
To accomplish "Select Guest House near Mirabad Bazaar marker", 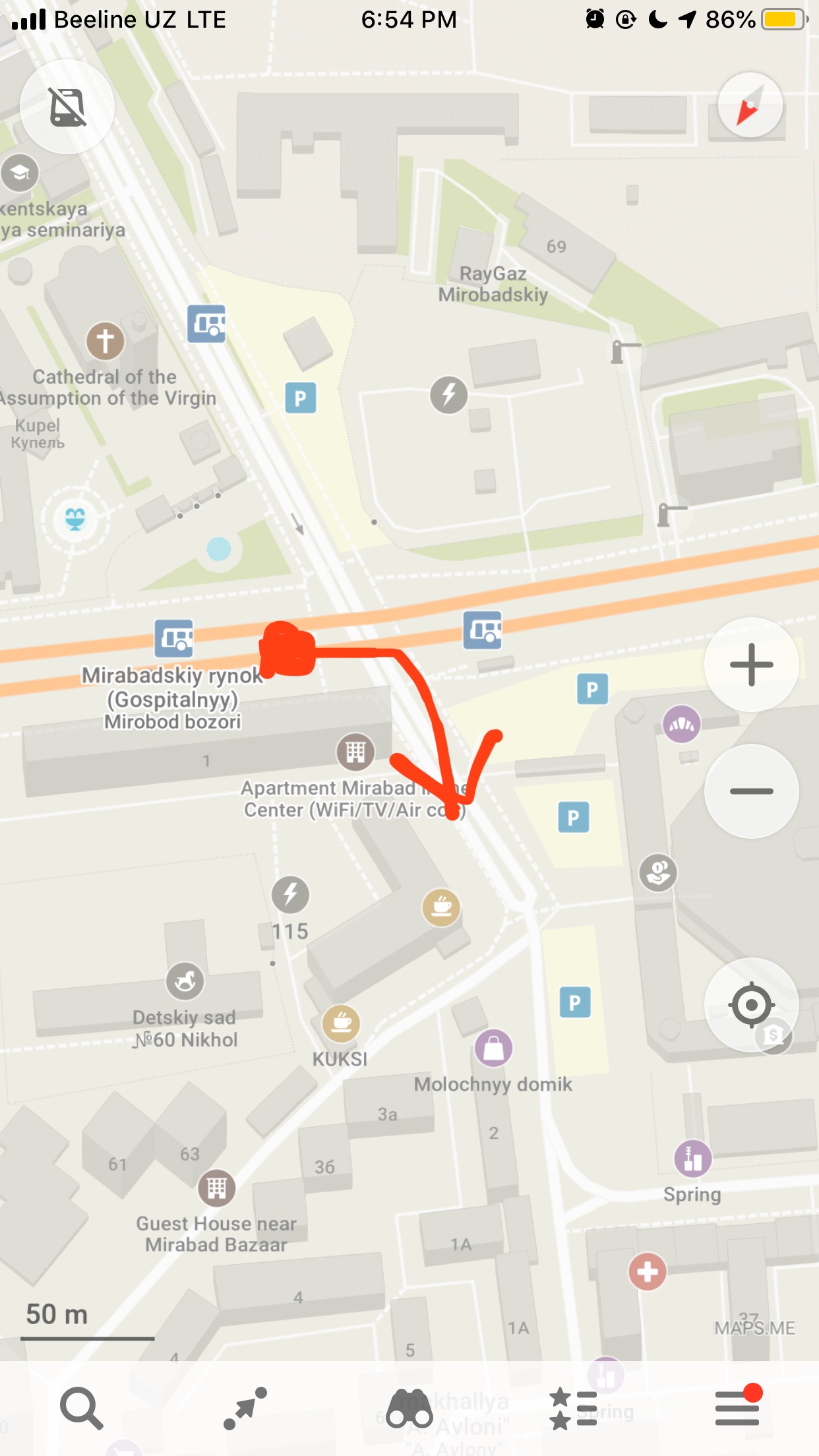I will pos(217,1188).
